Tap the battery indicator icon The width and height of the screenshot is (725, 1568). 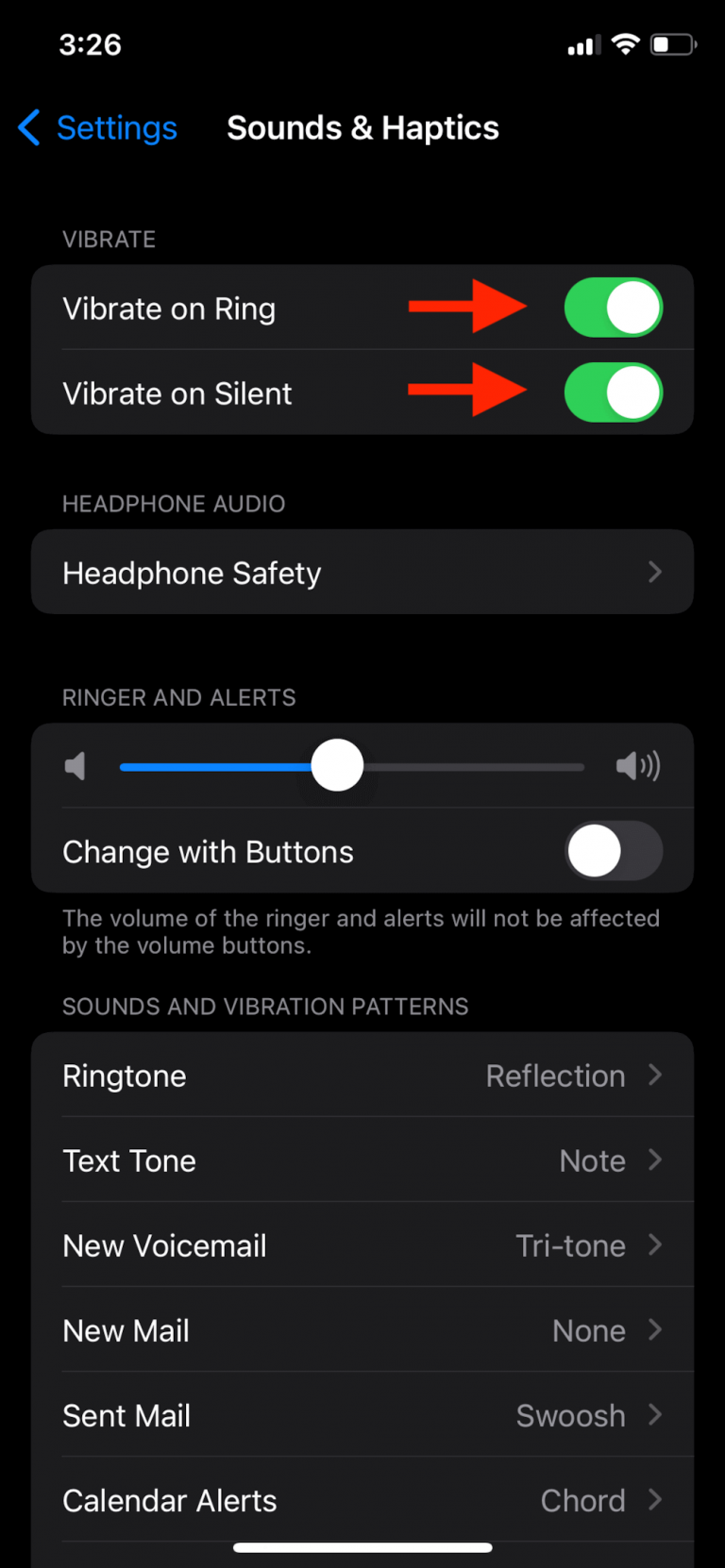click(x=673, y=43)
